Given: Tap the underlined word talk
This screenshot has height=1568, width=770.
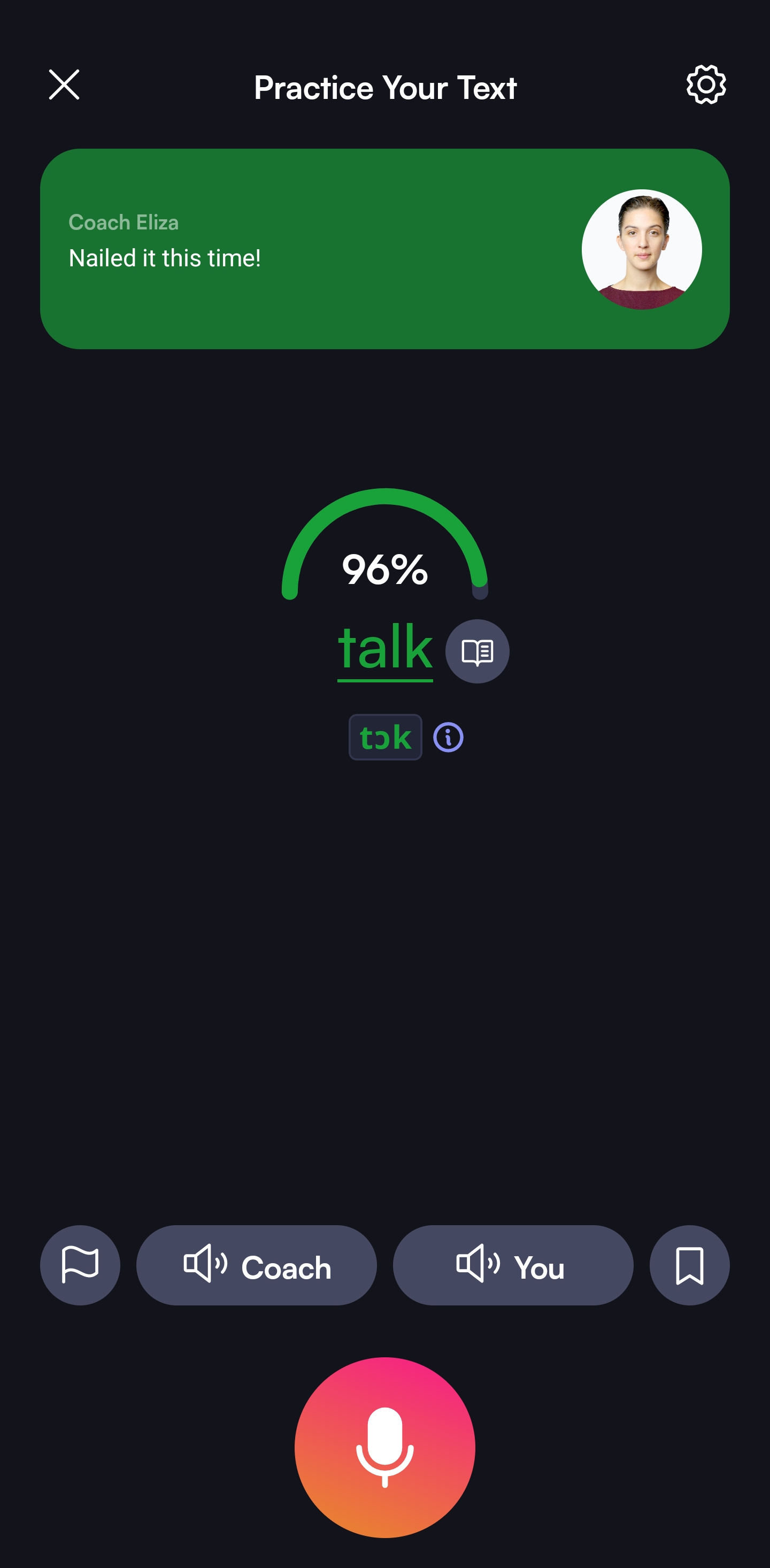Looking at the screenshot, I should [386, 648].
